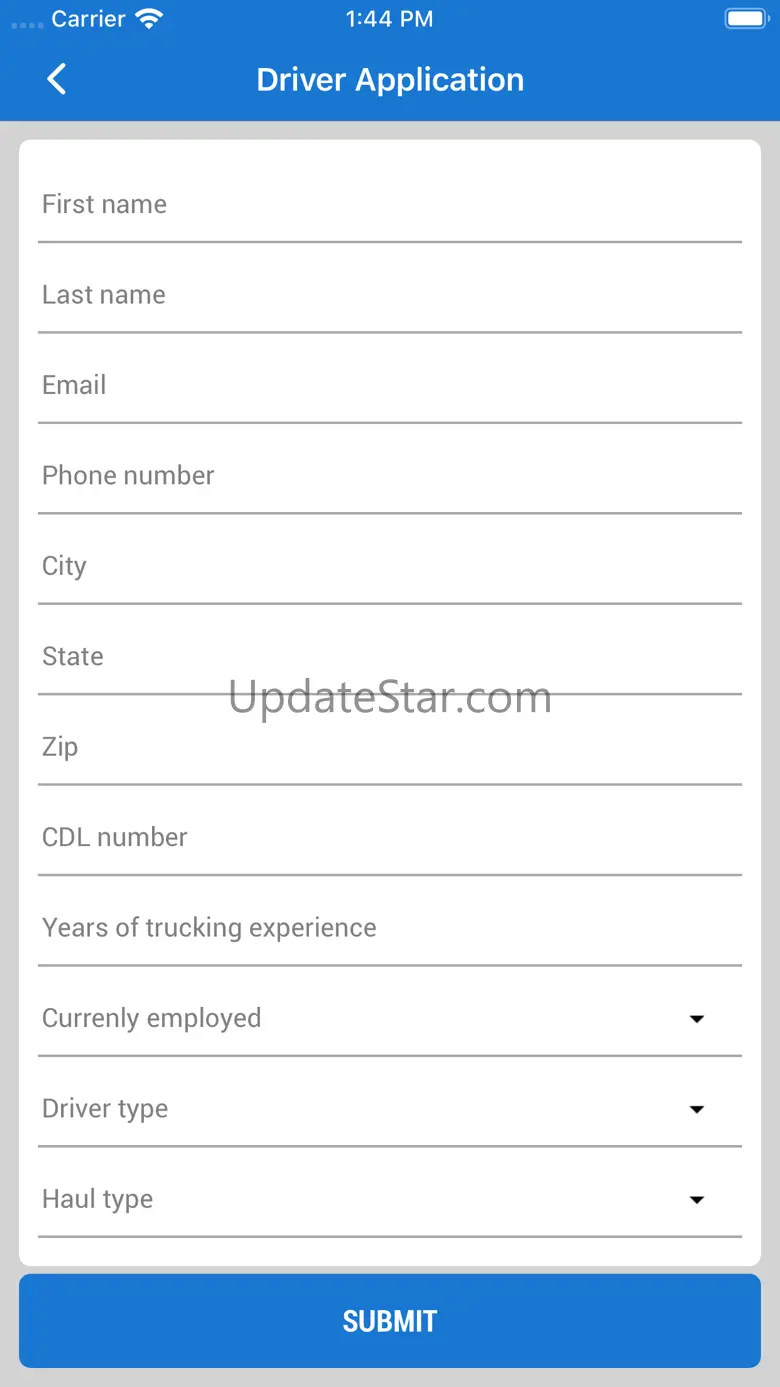Select the City field

click(390, 566)
